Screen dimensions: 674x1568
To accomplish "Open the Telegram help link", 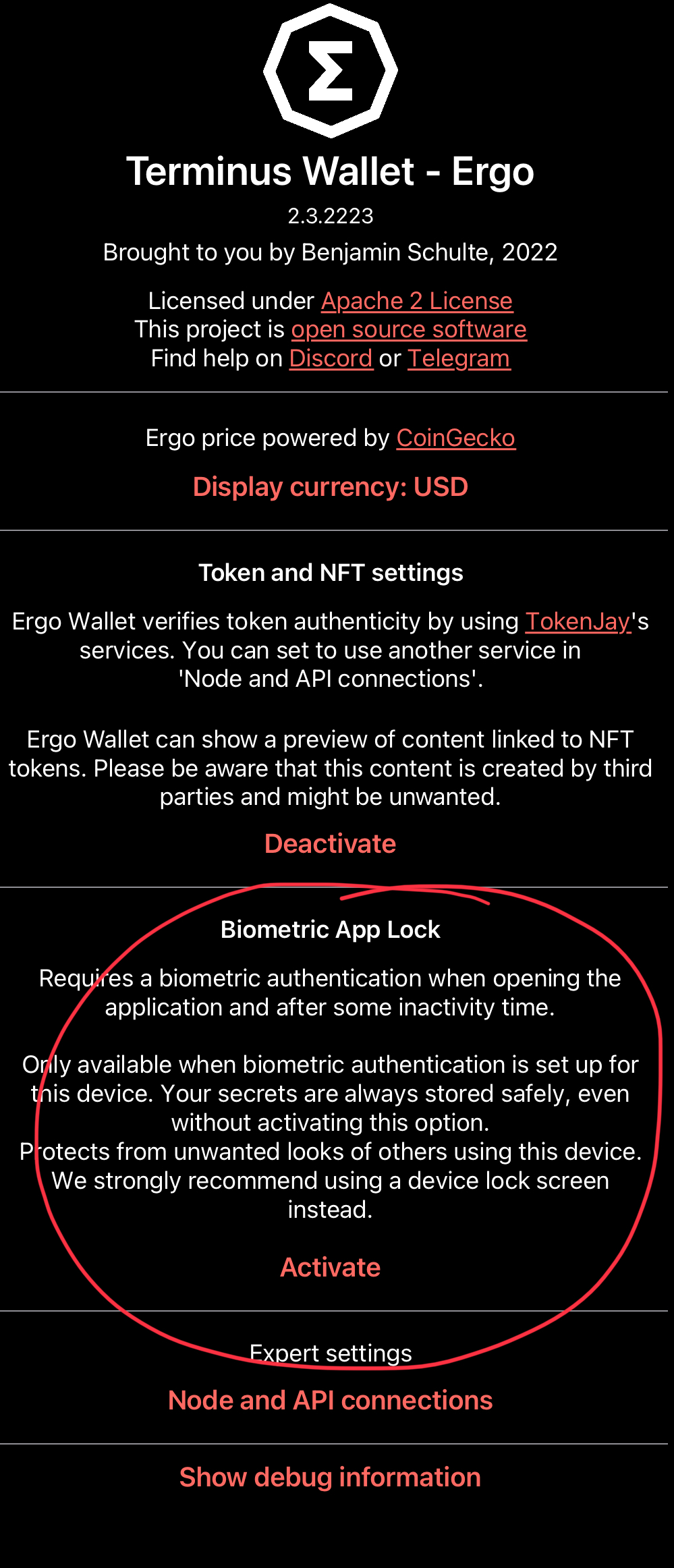I will [x=459, y=358].
